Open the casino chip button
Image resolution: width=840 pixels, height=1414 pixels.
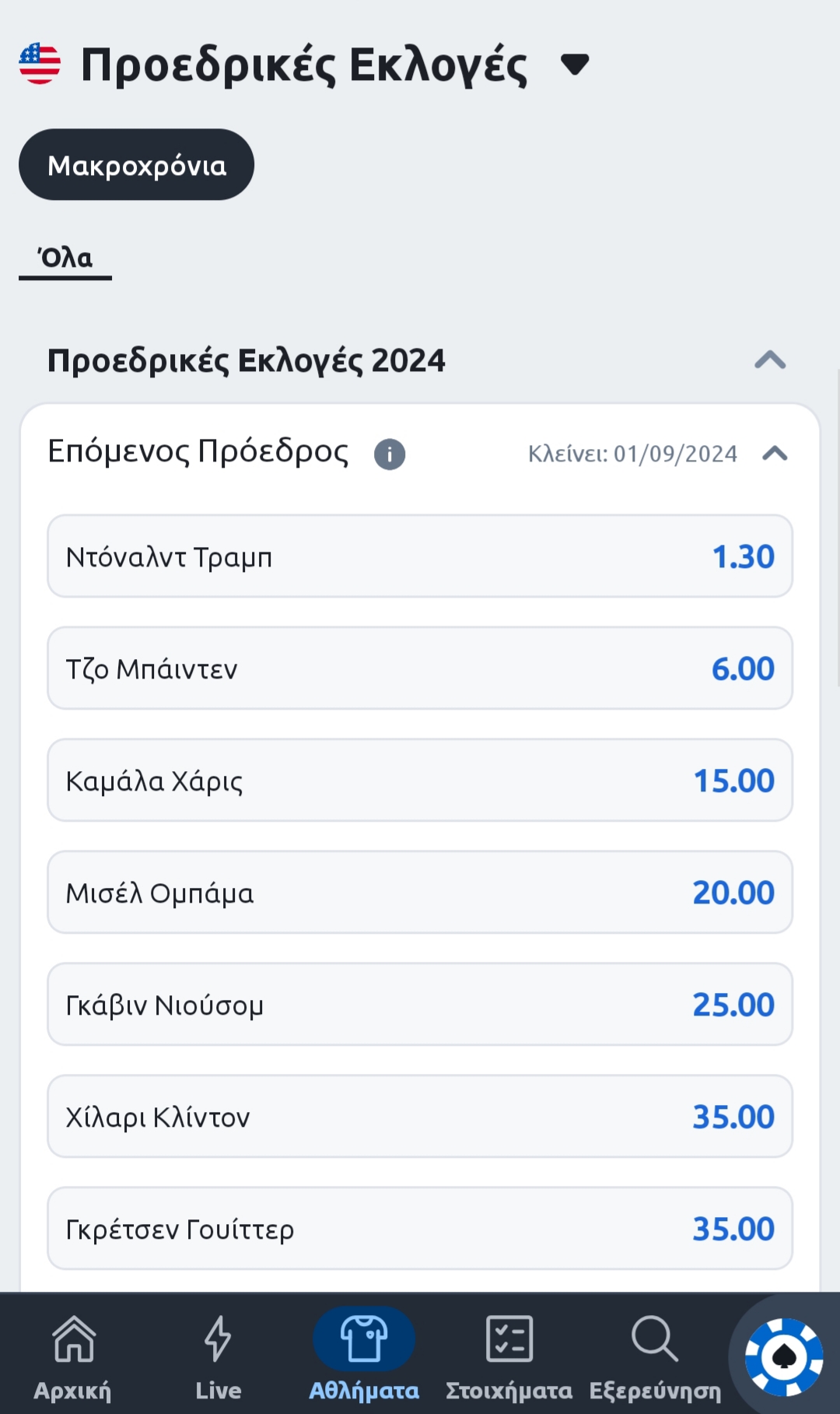784,1357
